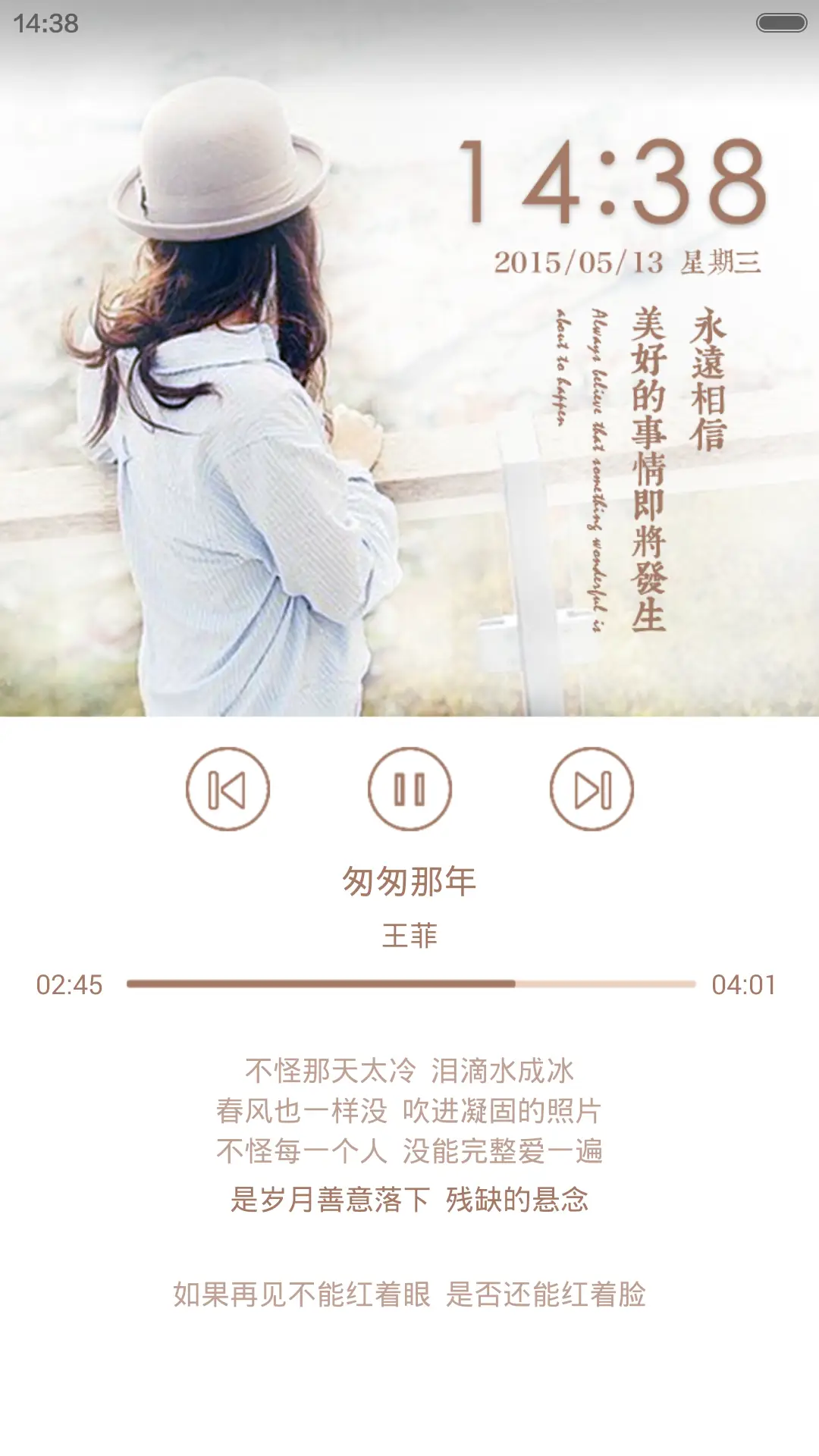Tap the status bar clock reading 14:38
The height and width of the screenshot is (1456, 819).
(x=43, y=24)
